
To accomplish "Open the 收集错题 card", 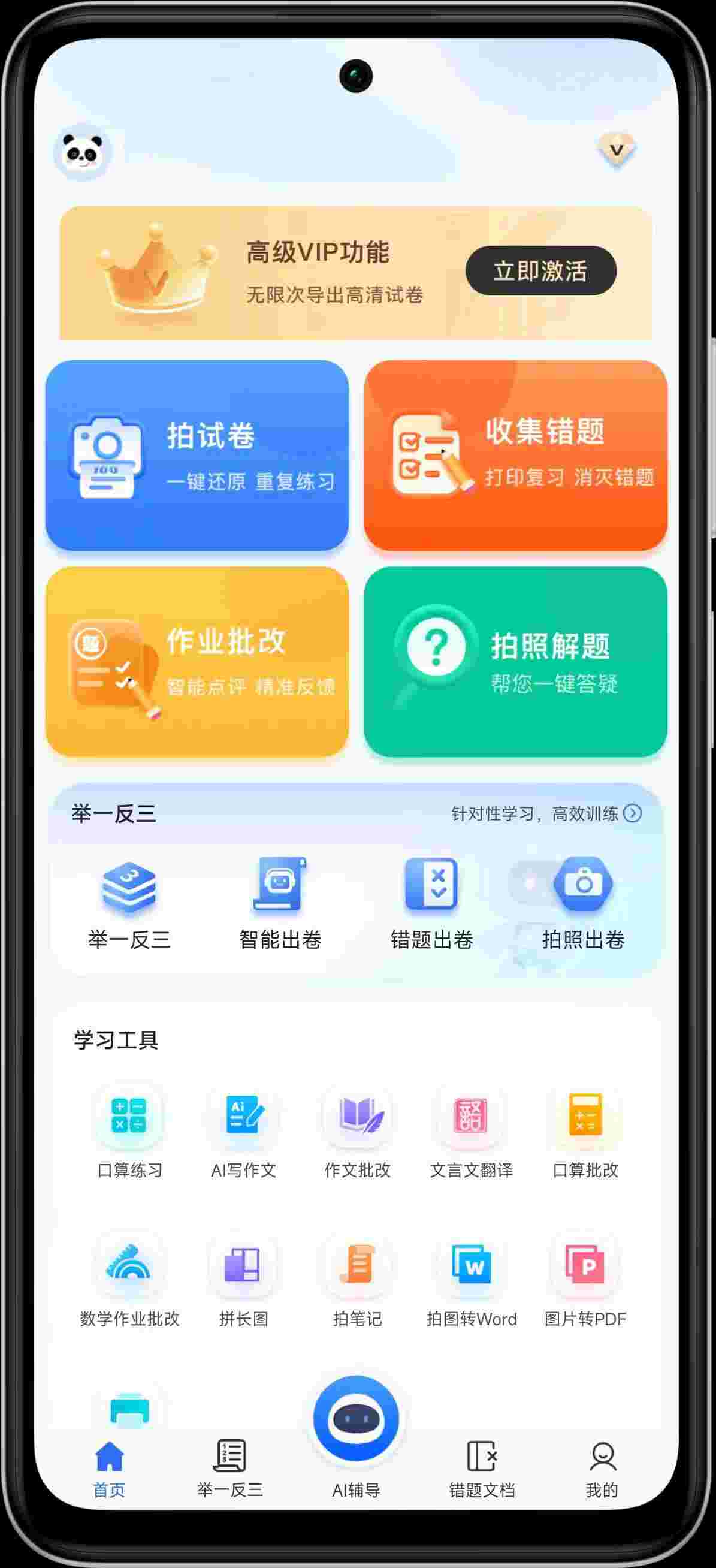I will click(x=515, y=456).
